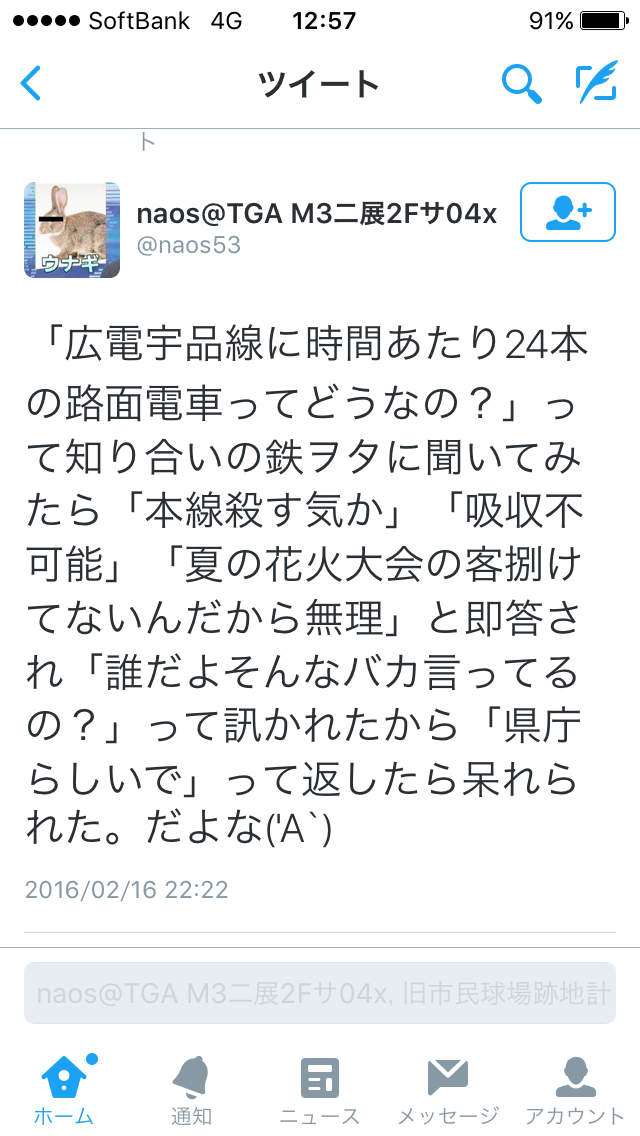
Task: Open the search magnifier icon
Action: tap(521, 84)
